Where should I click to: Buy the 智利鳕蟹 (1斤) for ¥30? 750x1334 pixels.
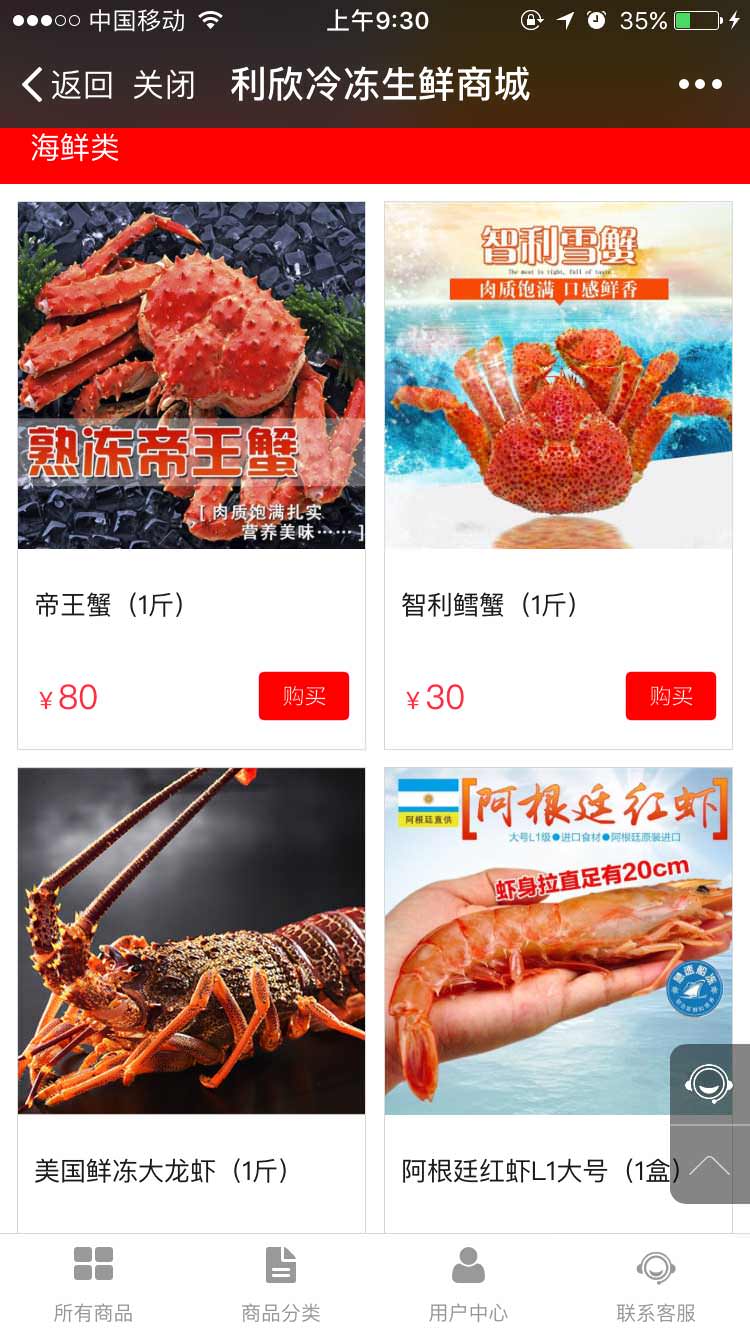(x=670, y=696)
